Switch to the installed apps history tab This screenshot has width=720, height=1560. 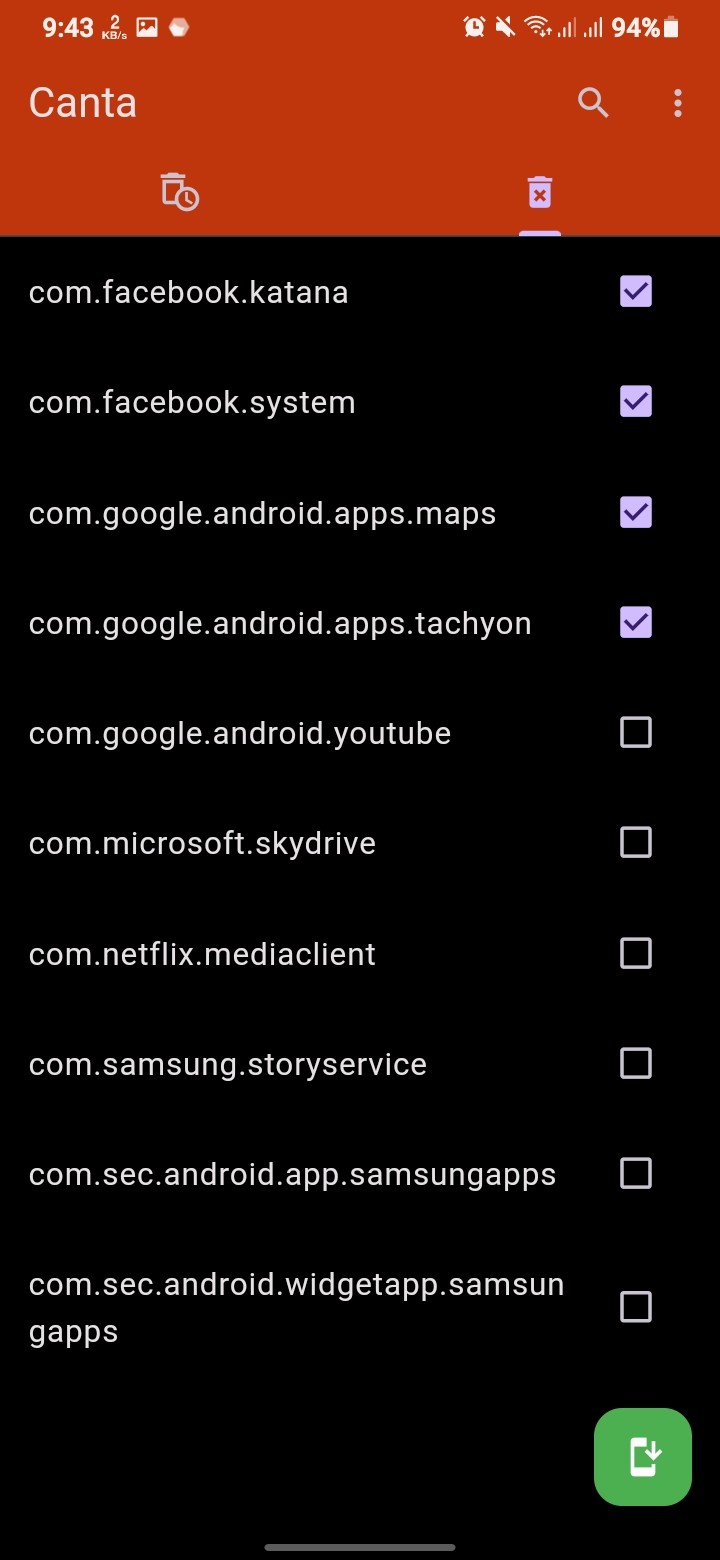point(180,192)
